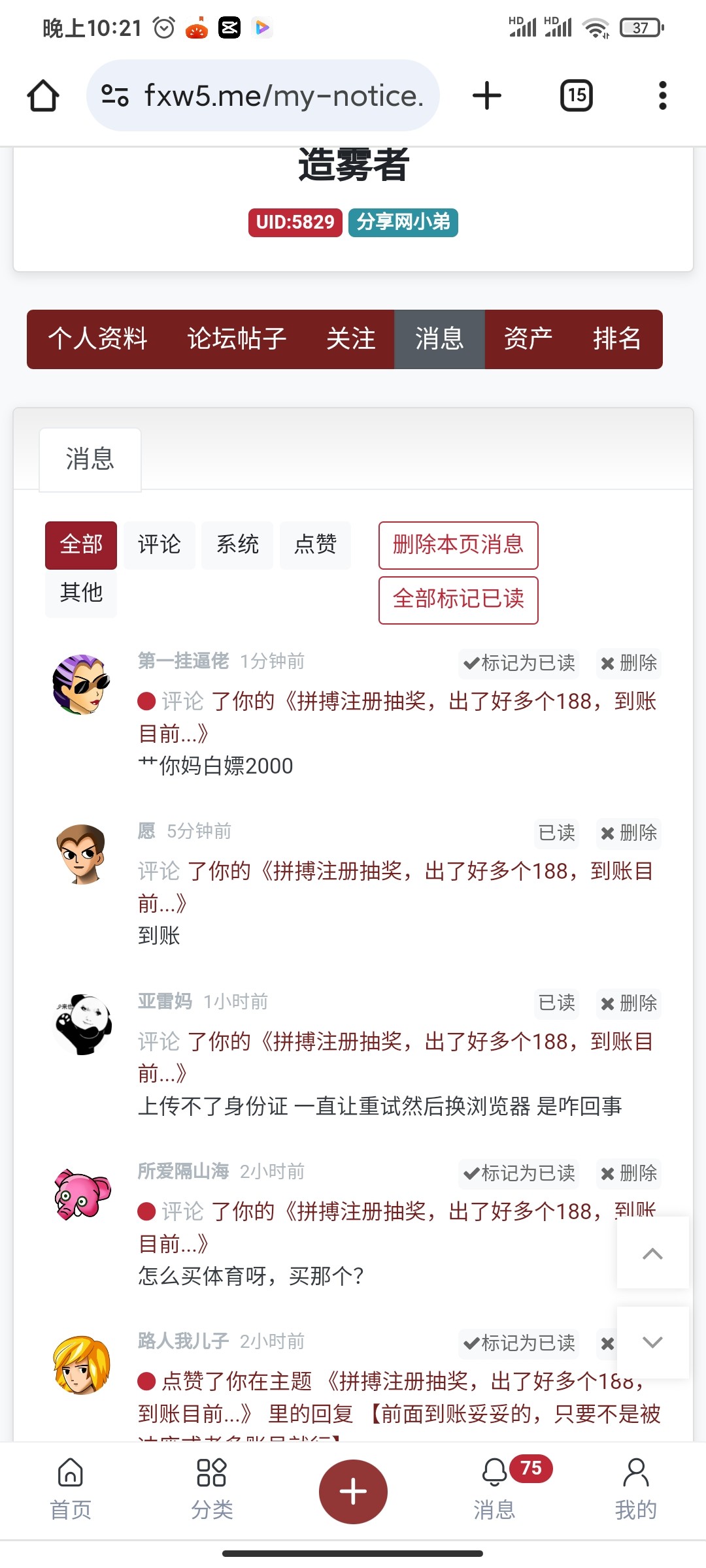Filter messages by 点赞
Viewport: 706px width, 1568px height.
point(315,545)
